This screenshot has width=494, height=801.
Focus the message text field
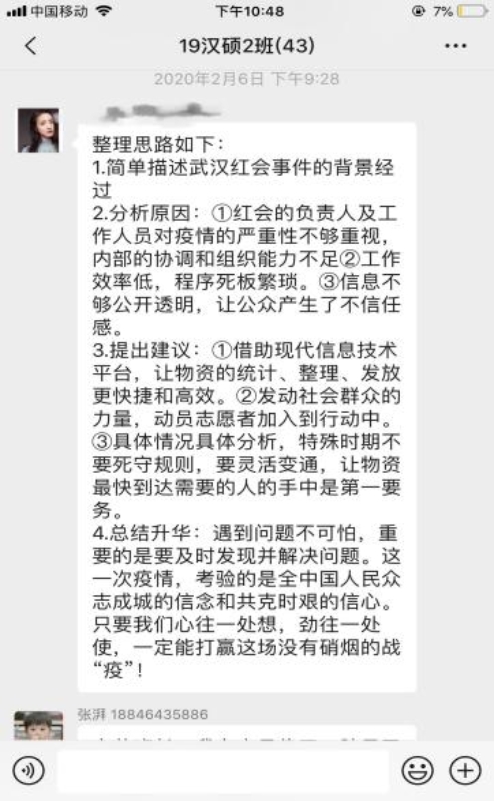point(223,770)
